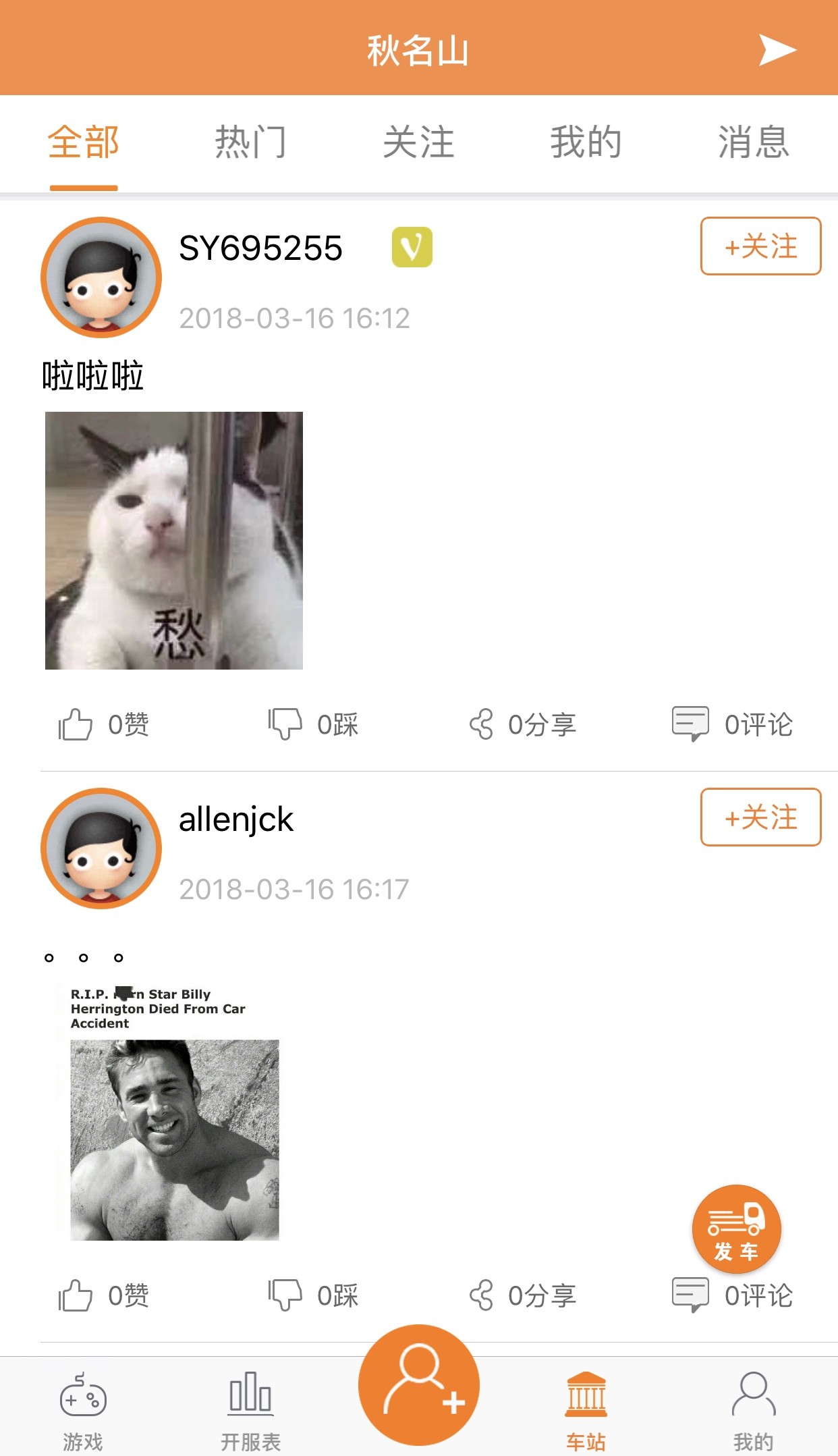Open the 关注 feed tab
This screenshot has height=1456, width=838.
pyautogui.click(x=419, y=142)
